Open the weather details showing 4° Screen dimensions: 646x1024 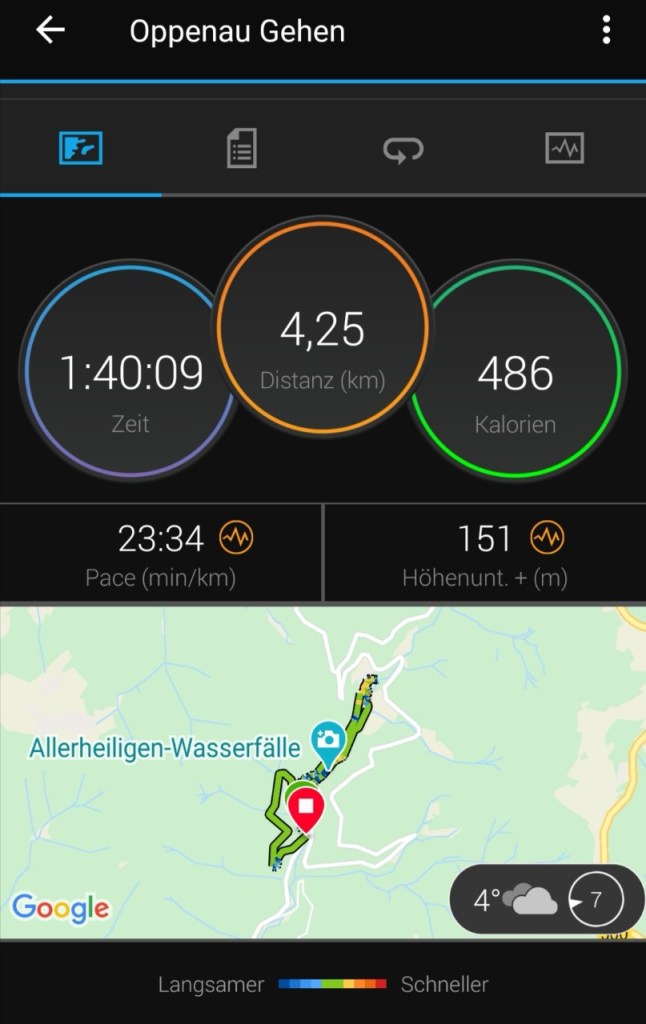click(x=546, y=900)
